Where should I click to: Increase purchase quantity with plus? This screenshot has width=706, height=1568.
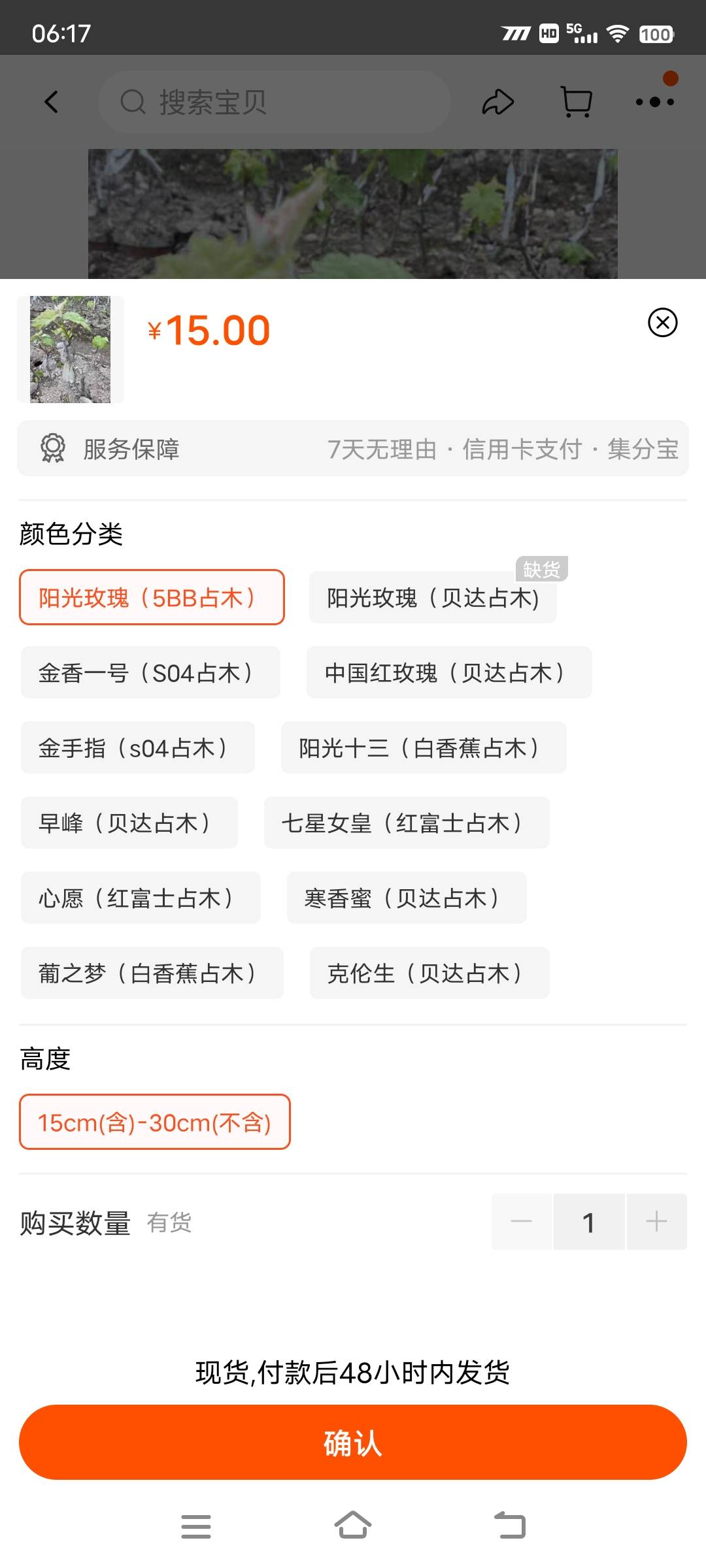pyautogui.click(x=656, y=1221)
